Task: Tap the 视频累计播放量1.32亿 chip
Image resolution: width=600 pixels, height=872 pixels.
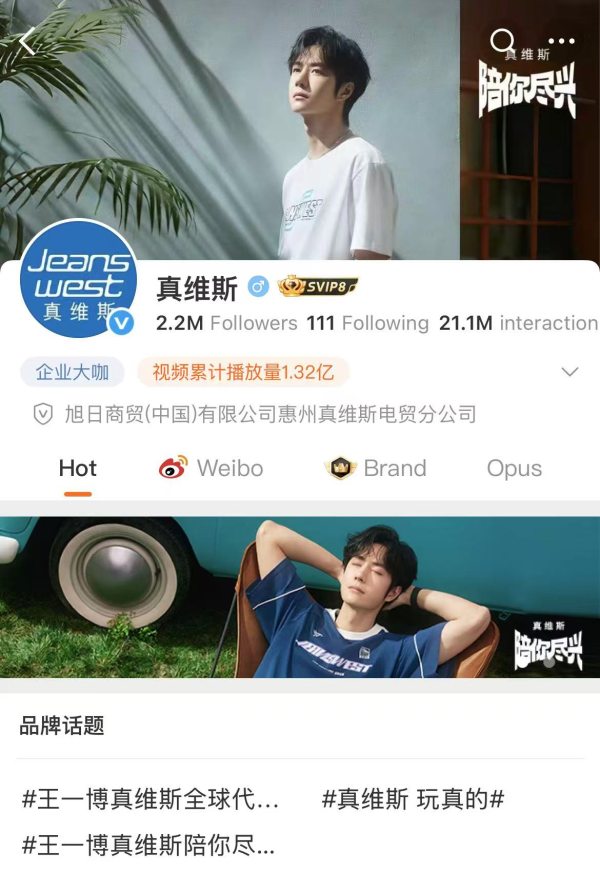Action: [243, 372]
